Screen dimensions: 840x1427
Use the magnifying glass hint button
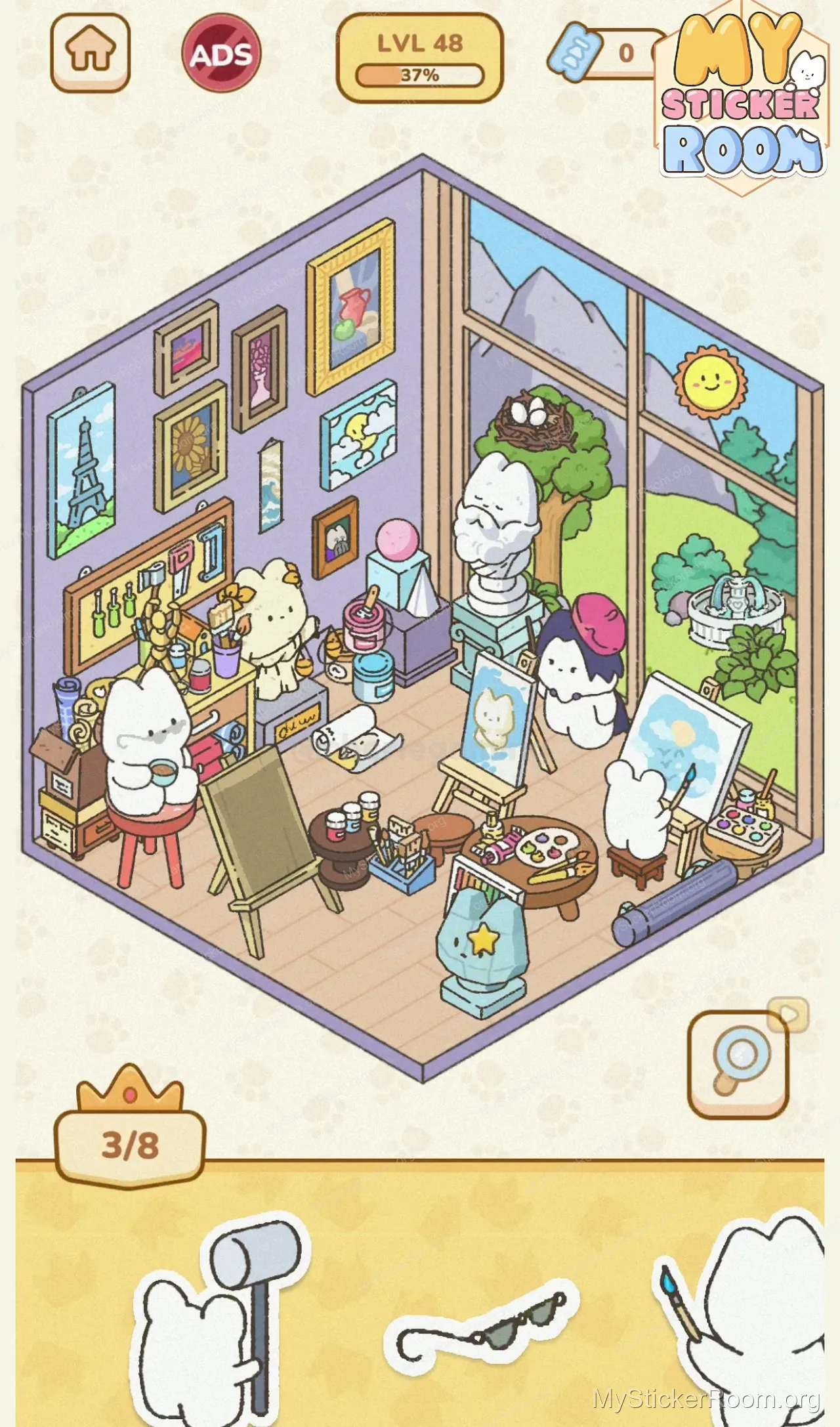pos(738,1065)
